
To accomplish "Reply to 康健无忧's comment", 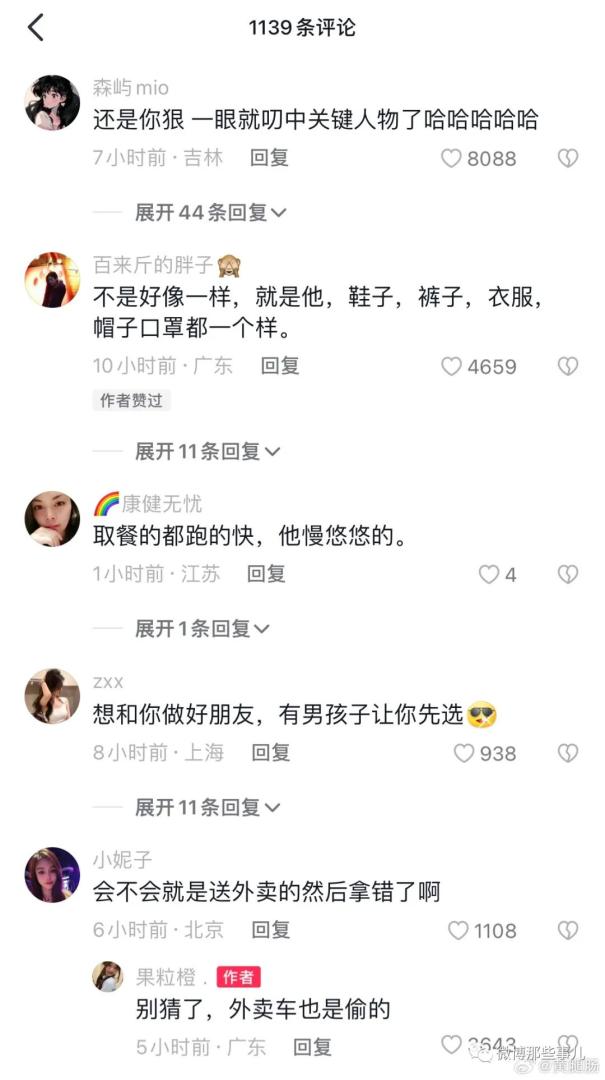I will click(x=267, y=574).
